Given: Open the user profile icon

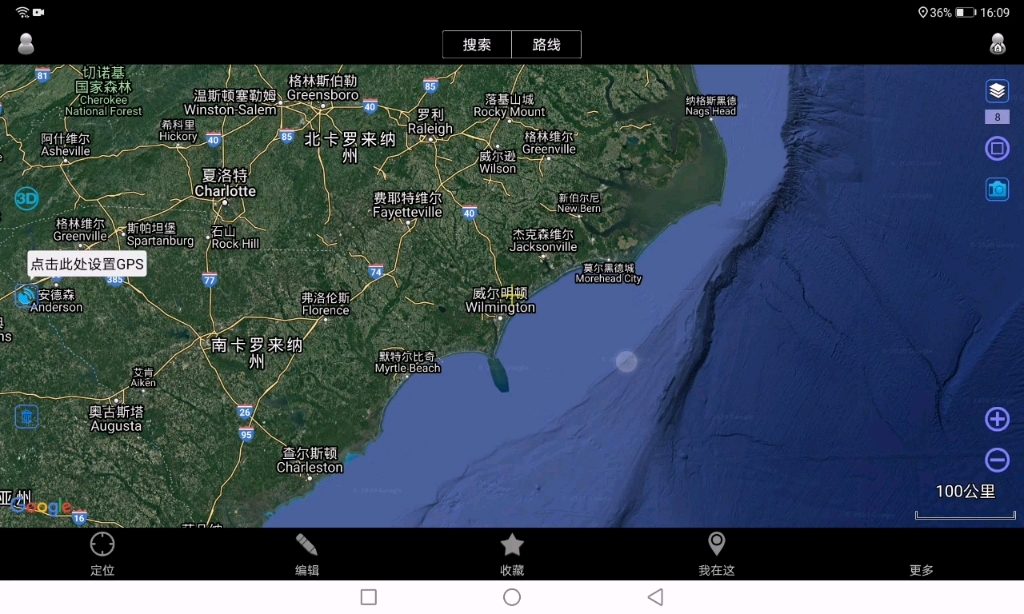Looking at the screenshot, I should pyautogui.click(x=26, y=44).
